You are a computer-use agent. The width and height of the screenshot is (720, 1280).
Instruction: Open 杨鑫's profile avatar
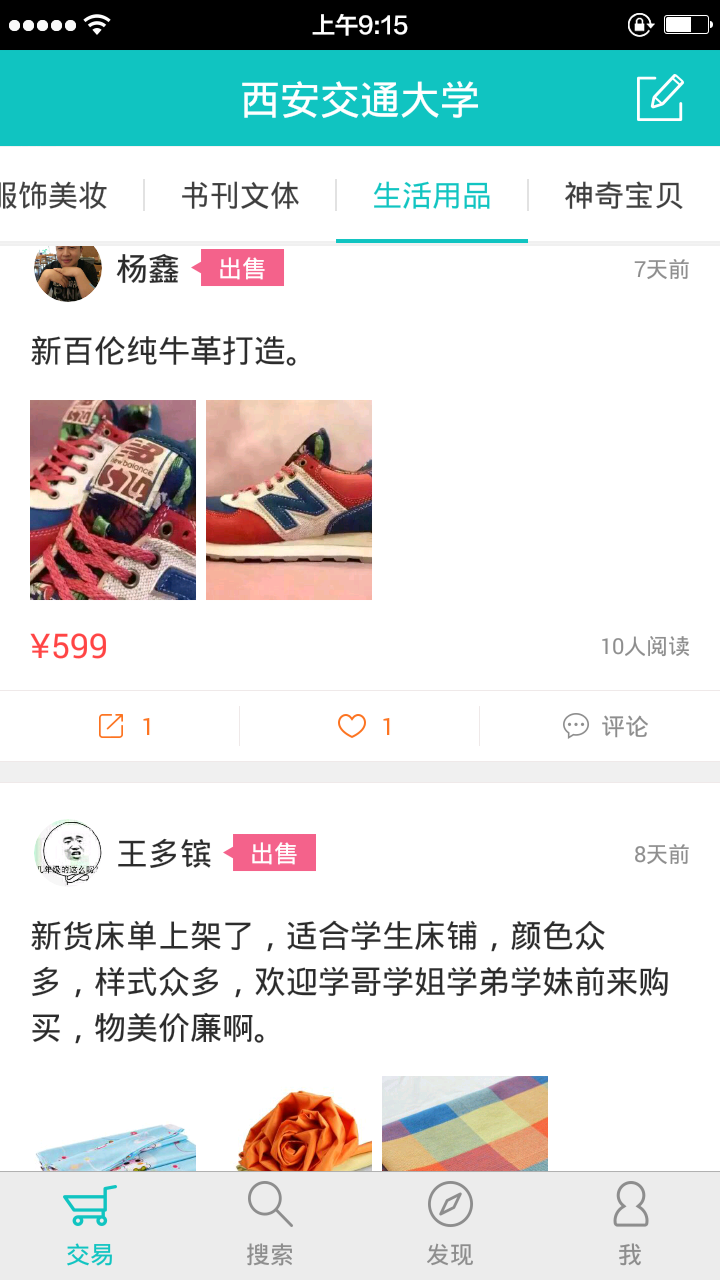(x=68, y=272)
